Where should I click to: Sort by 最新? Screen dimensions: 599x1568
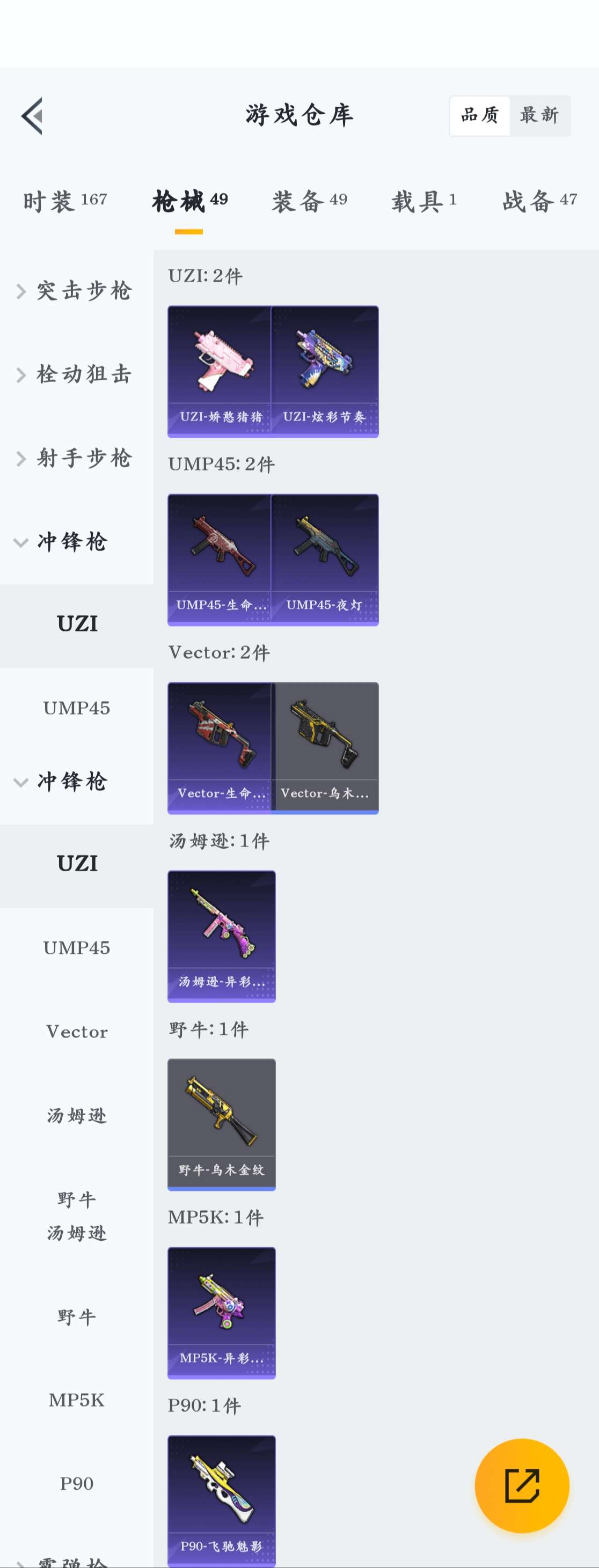(x=539, y=115)
